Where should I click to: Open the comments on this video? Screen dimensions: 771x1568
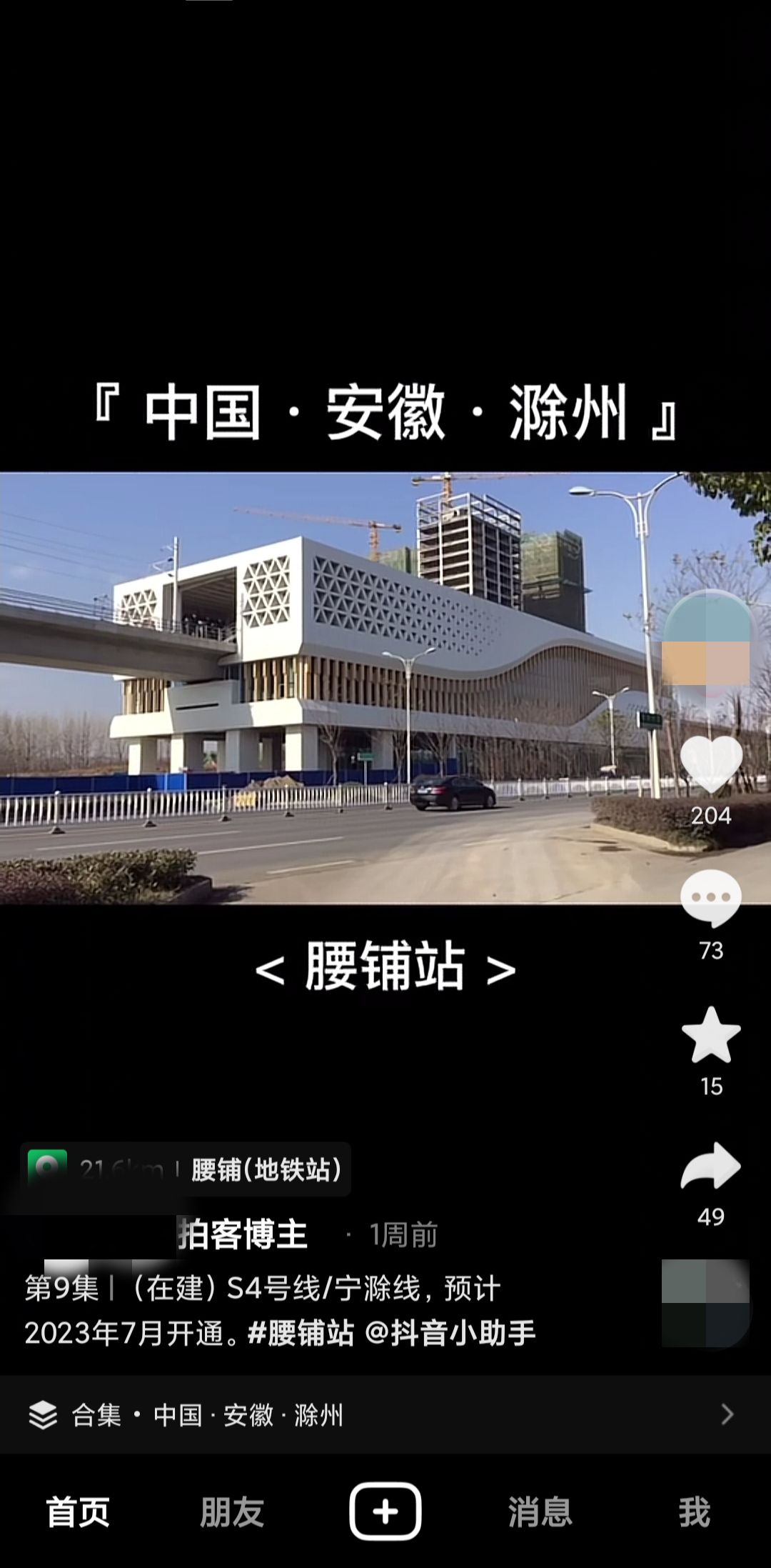711,898
